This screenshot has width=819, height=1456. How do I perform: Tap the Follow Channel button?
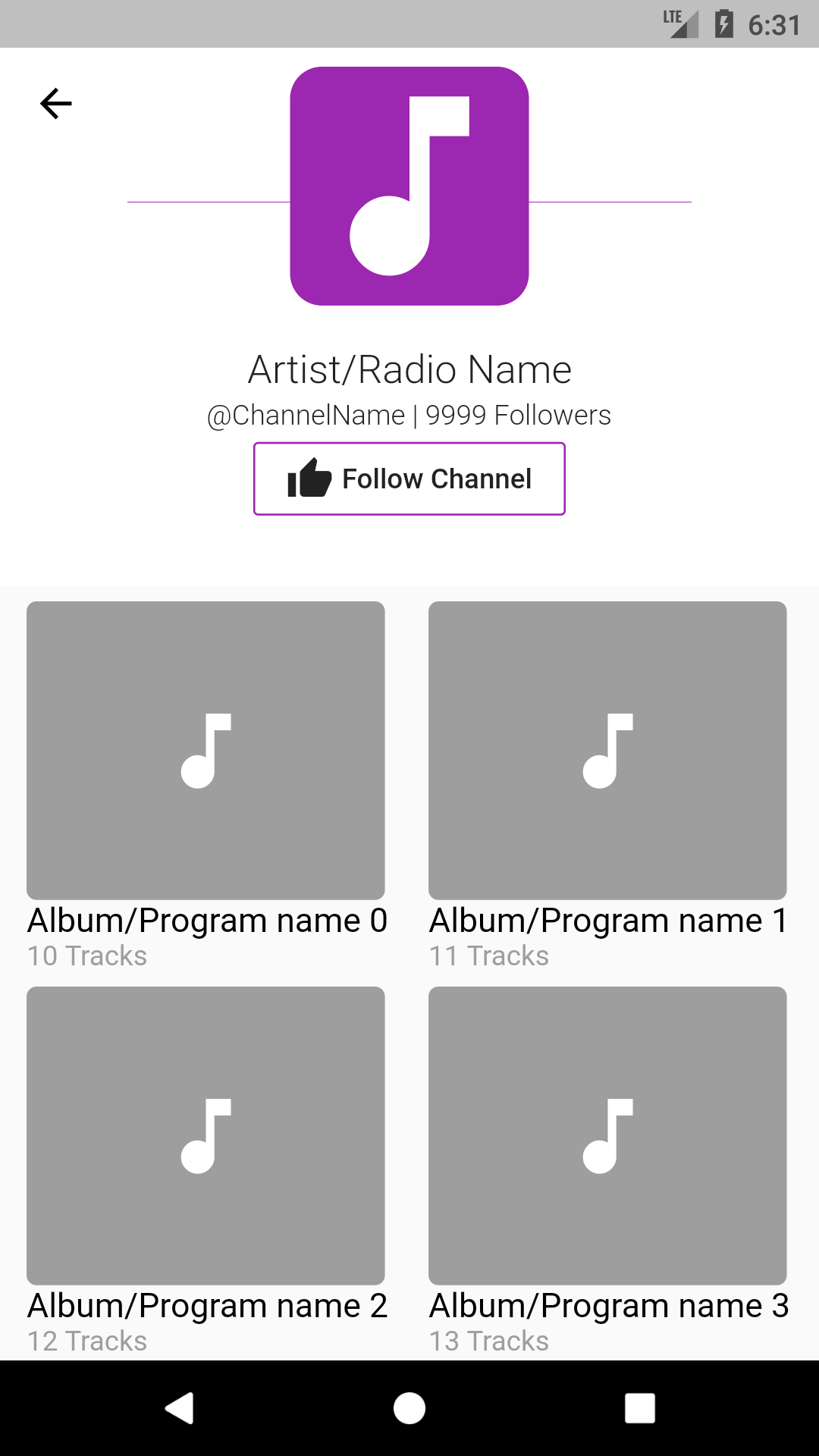(x=409, y=479)
